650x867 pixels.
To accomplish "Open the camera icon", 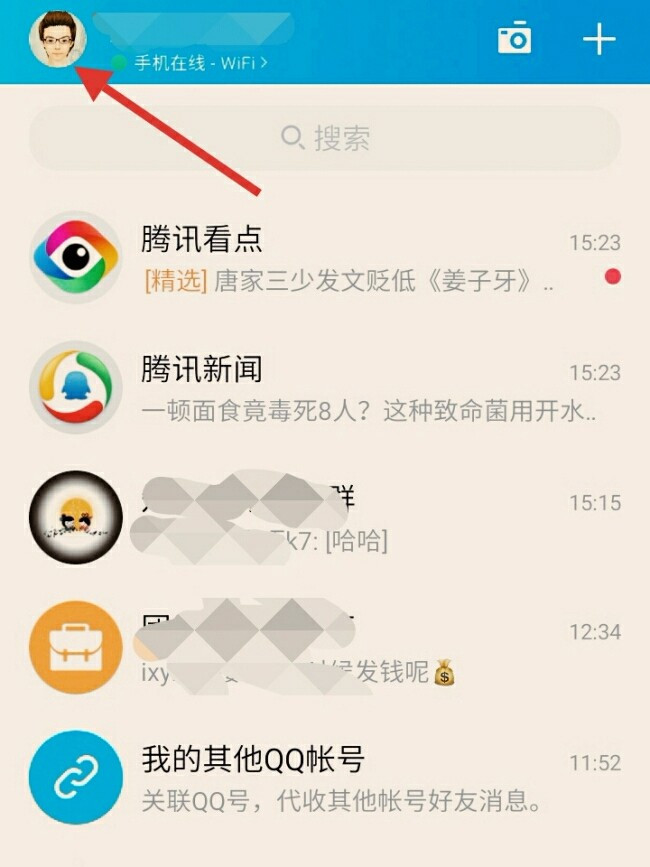I will point(514,39).
